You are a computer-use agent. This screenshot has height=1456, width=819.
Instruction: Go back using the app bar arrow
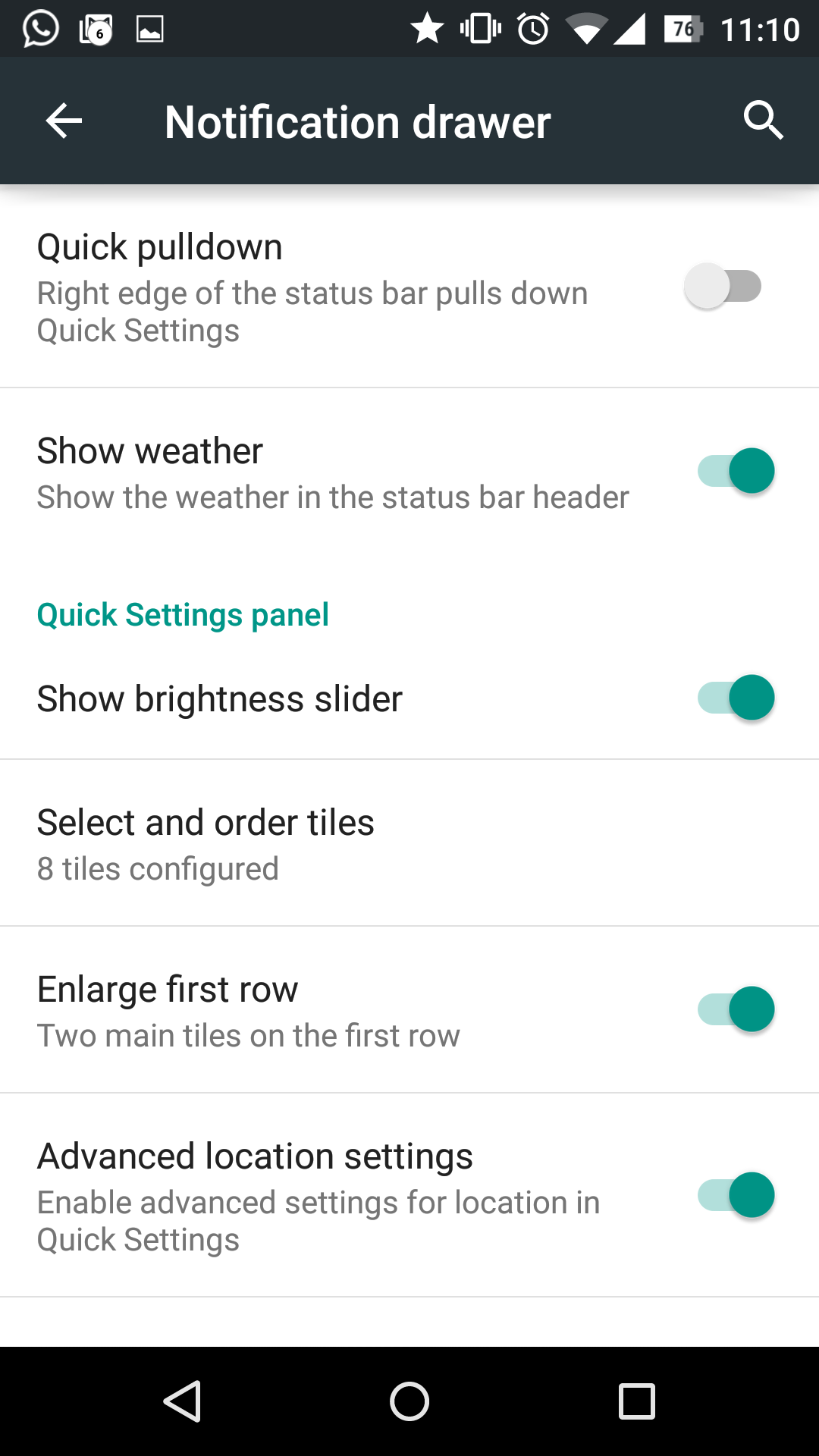pos(64,121)
